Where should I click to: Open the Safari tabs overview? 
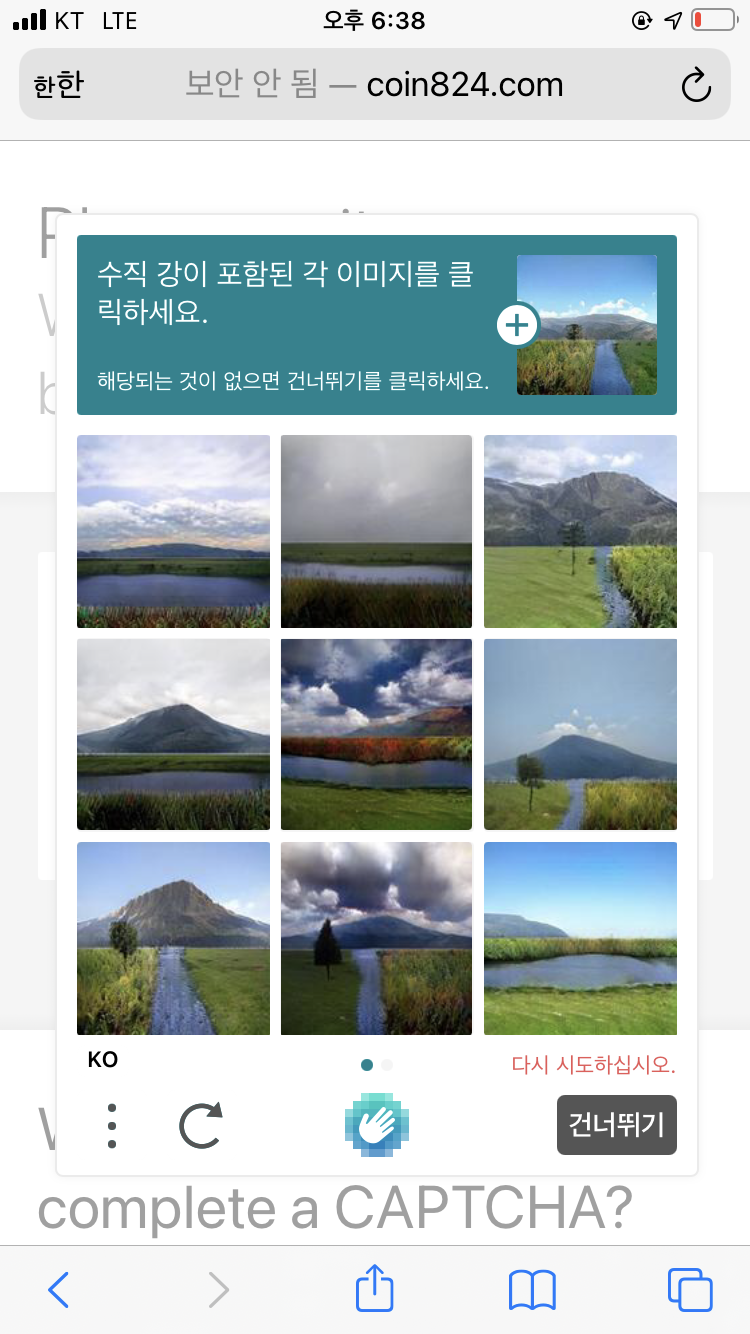tap(690, 1290)
